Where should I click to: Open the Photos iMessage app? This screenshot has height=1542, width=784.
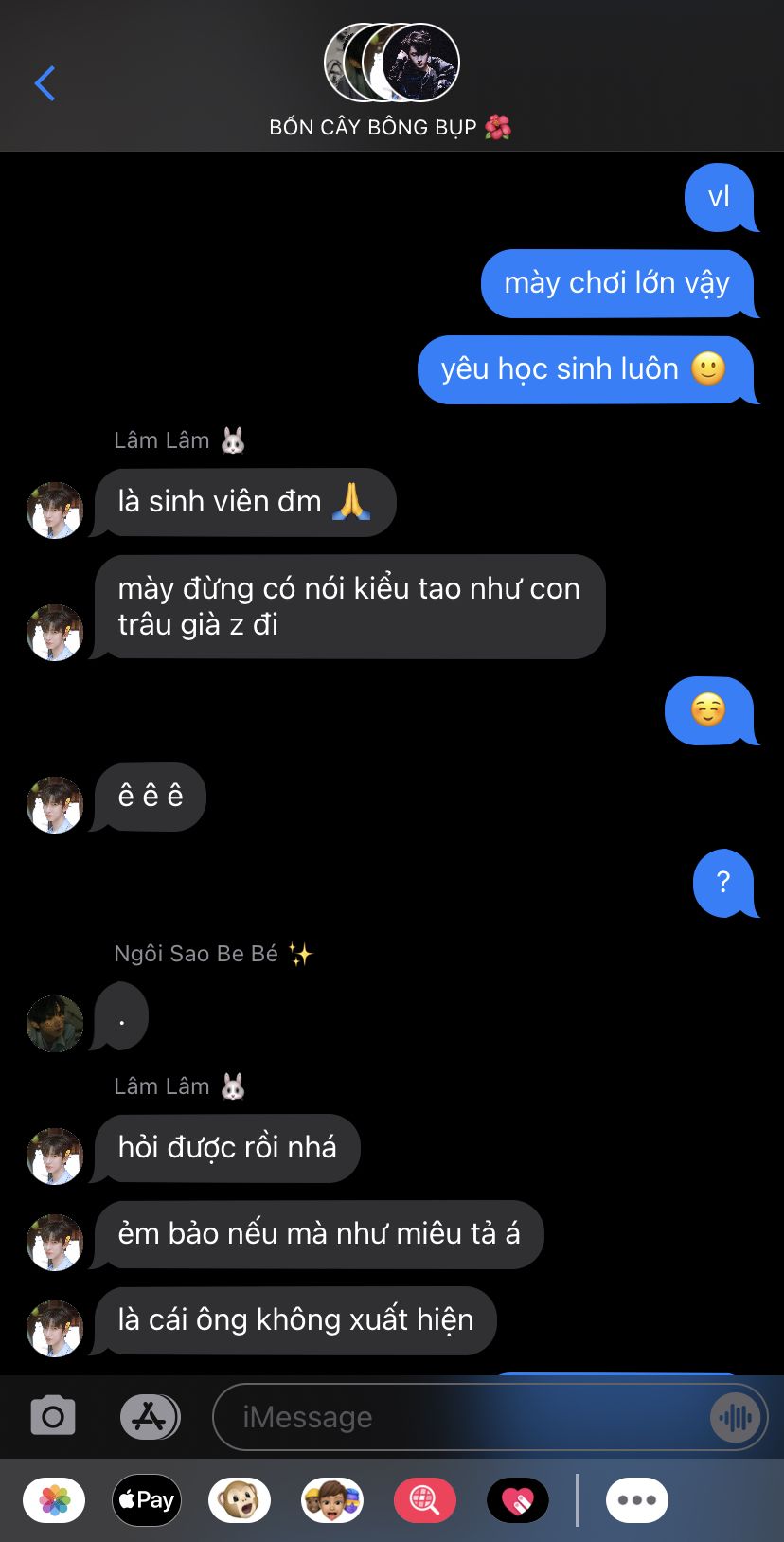[54, 1500]
